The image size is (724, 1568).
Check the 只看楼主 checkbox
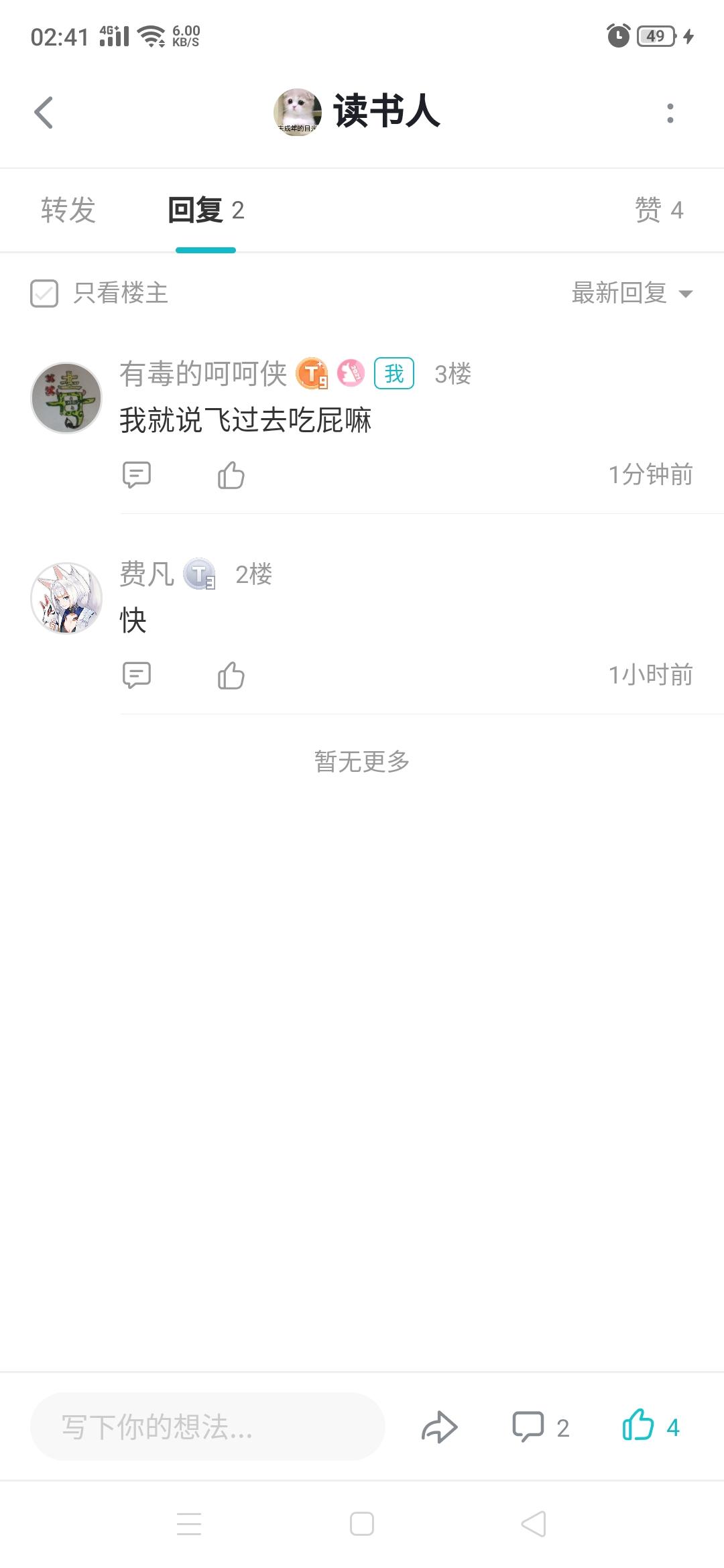44,293
